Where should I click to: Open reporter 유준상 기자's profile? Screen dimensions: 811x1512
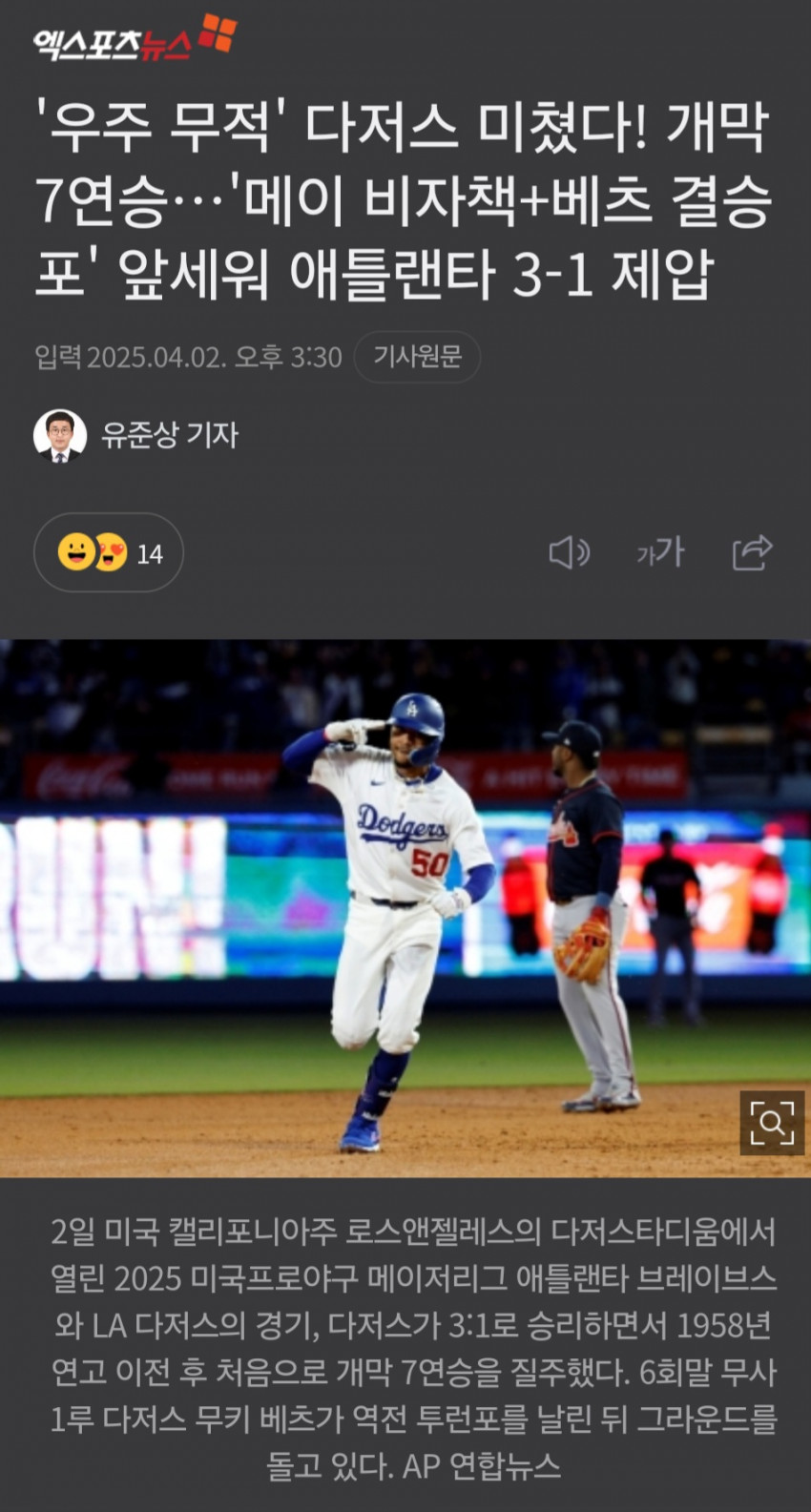coord(136,435)
